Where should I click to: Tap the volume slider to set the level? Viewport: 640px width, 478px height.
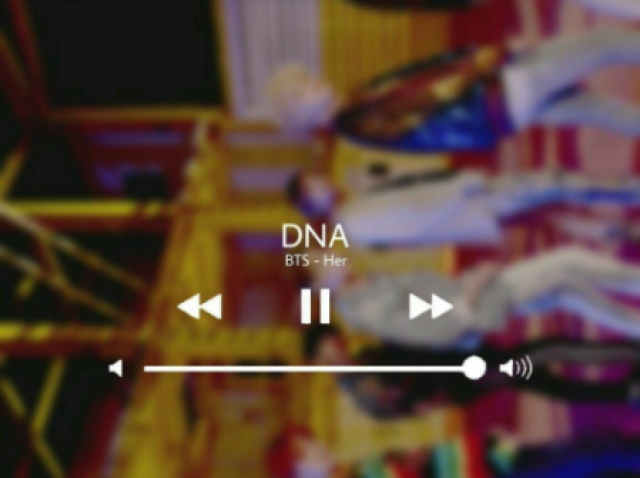[x=310, y=369]
